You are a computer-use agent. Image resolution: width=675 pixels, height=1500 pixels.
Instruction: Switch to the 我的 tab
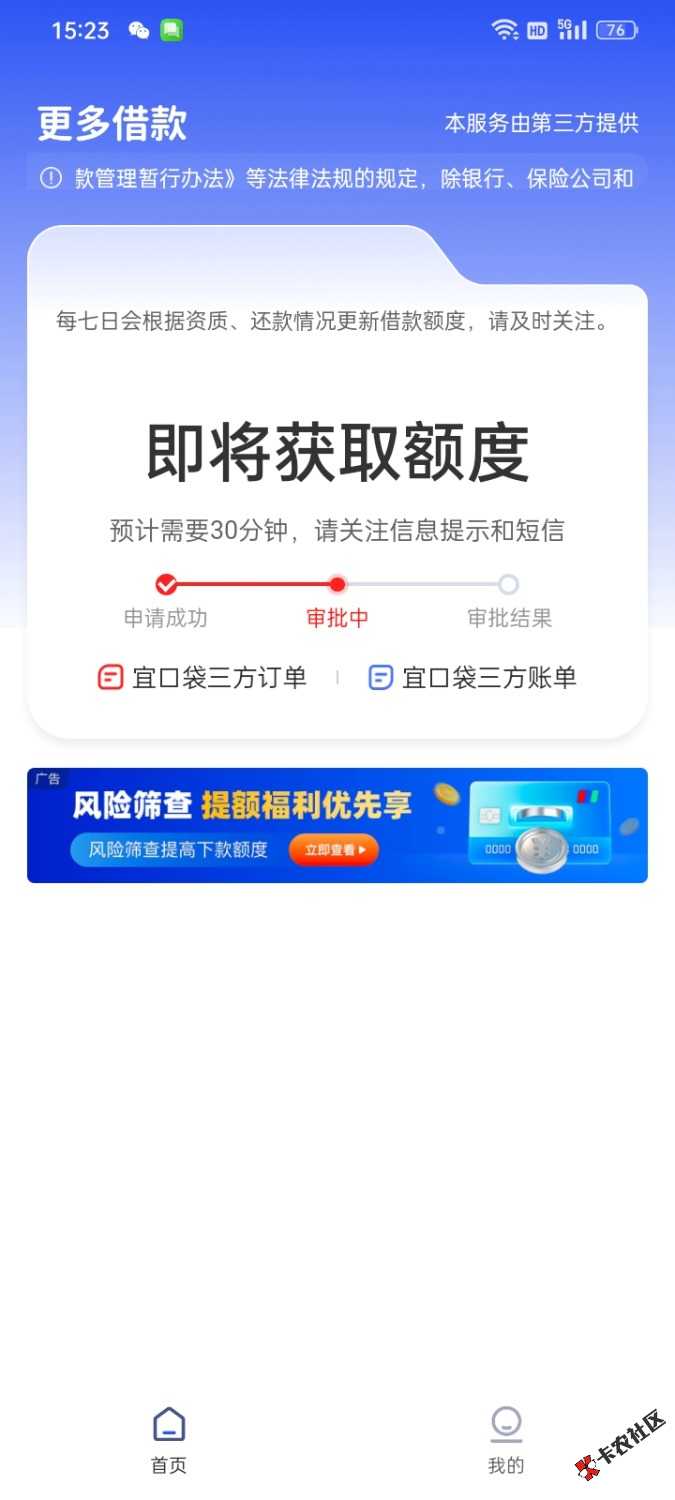point(506,1440)
